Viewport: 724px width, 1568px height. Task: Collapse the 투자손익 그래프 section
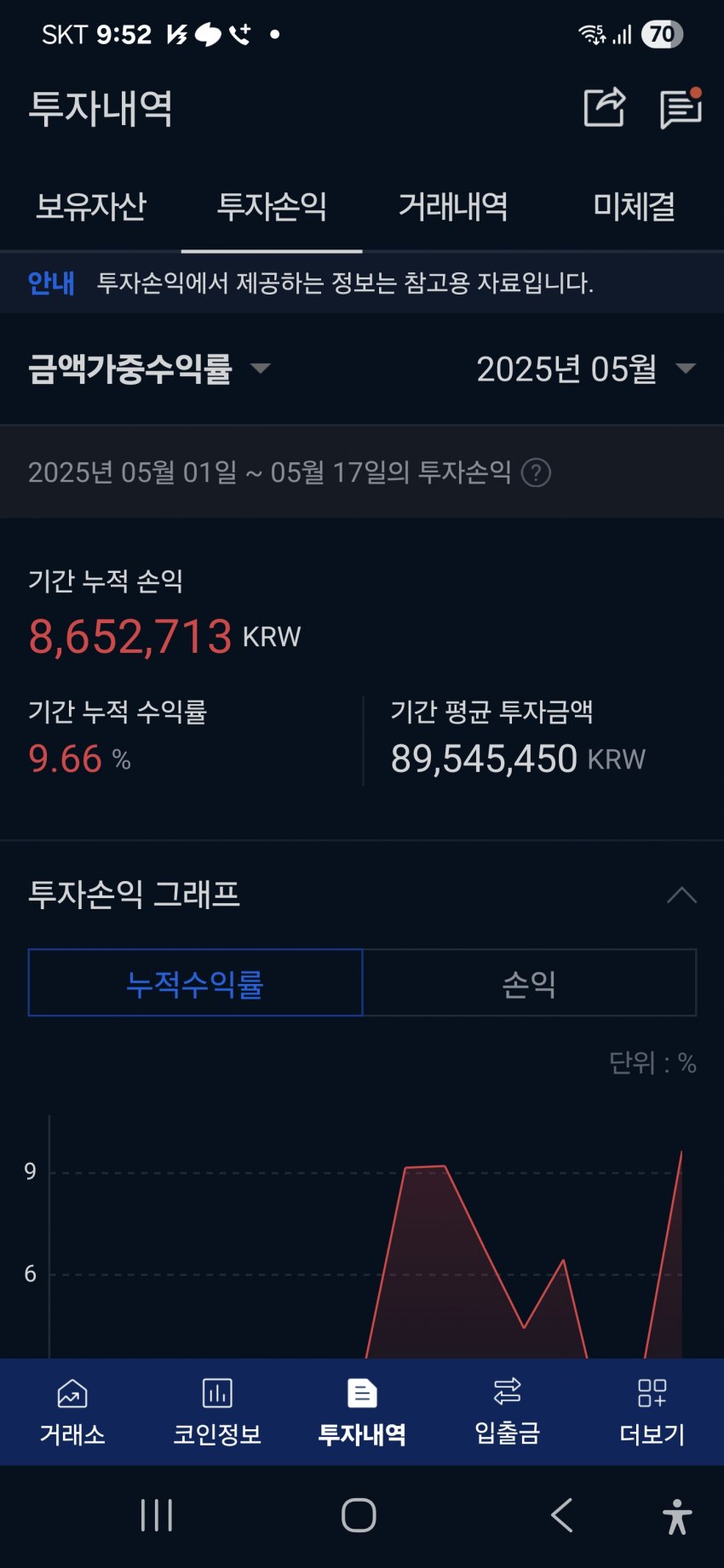[x=681, y=895]
